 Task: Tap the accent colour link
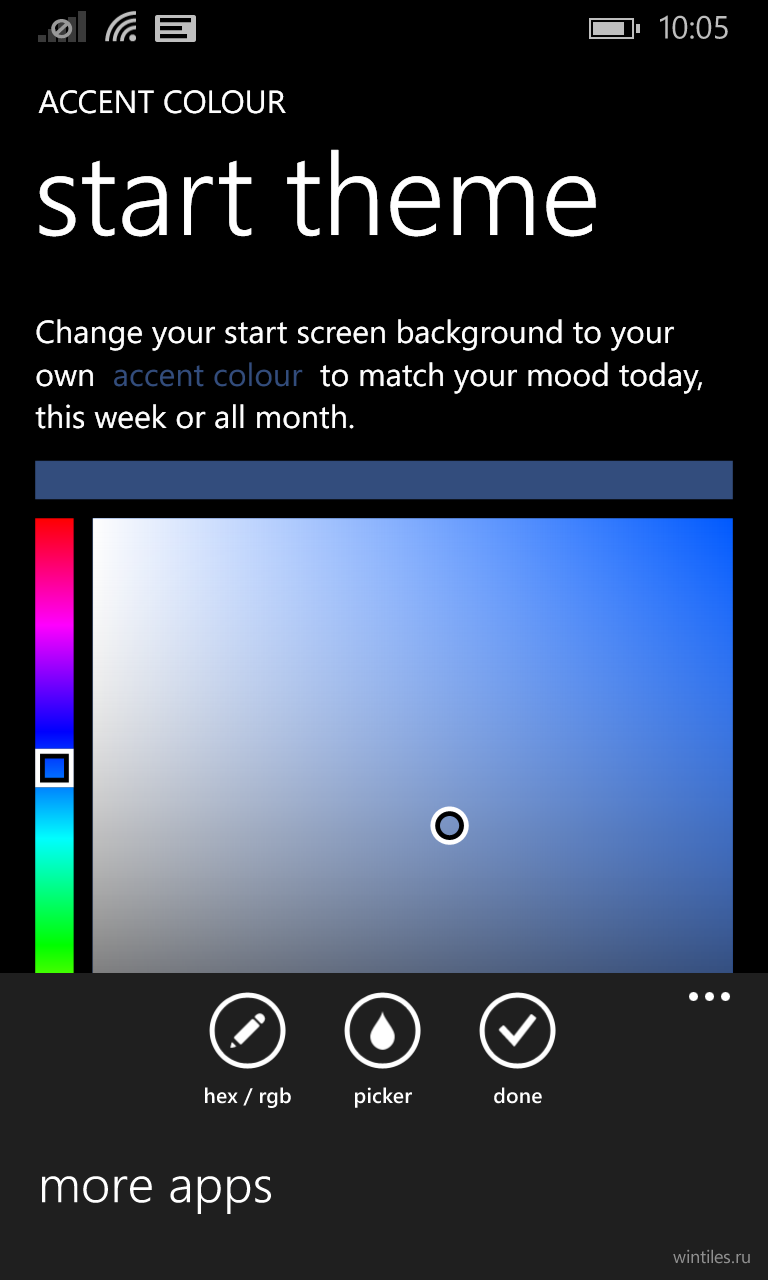coord(208,376)
